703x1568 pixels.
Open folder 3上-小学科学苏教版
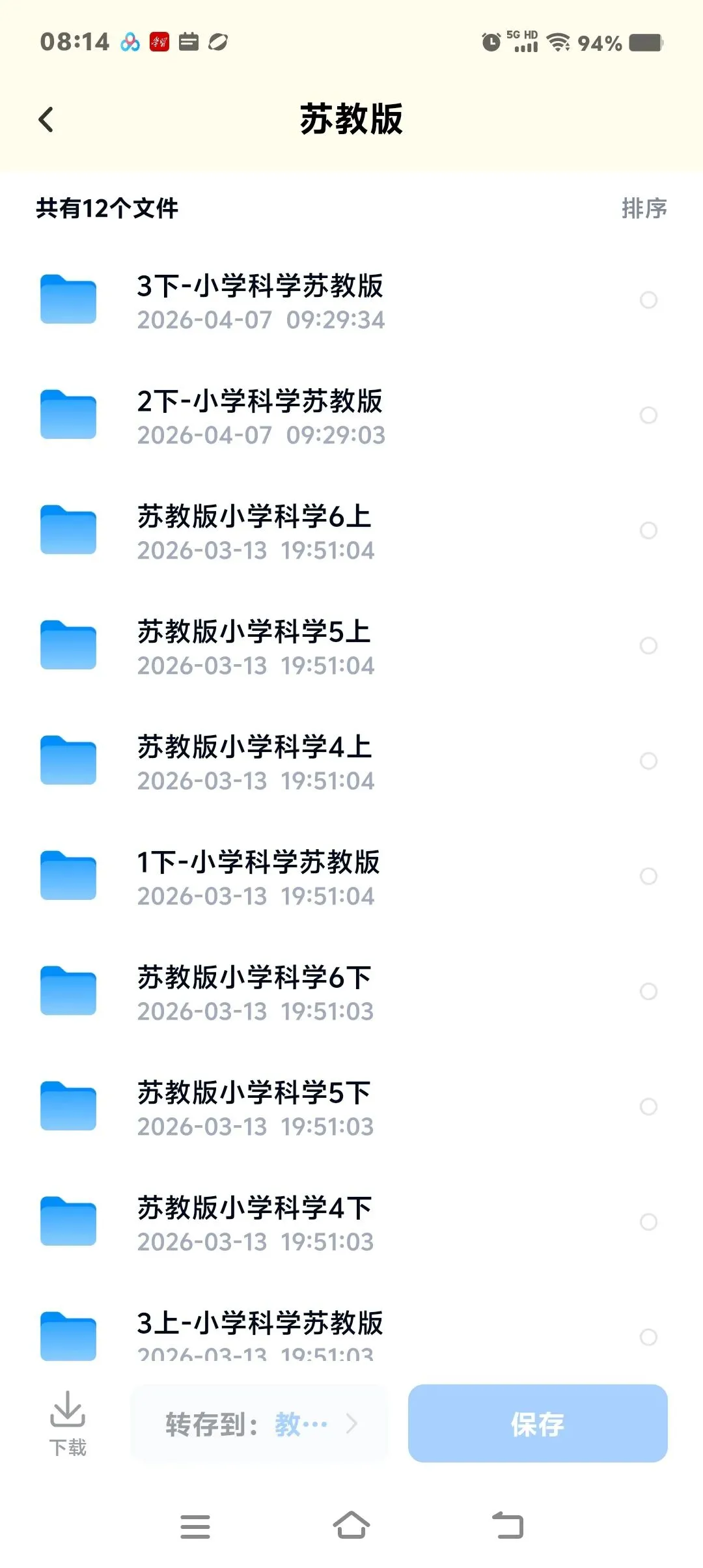click(x=351, y=1335)
